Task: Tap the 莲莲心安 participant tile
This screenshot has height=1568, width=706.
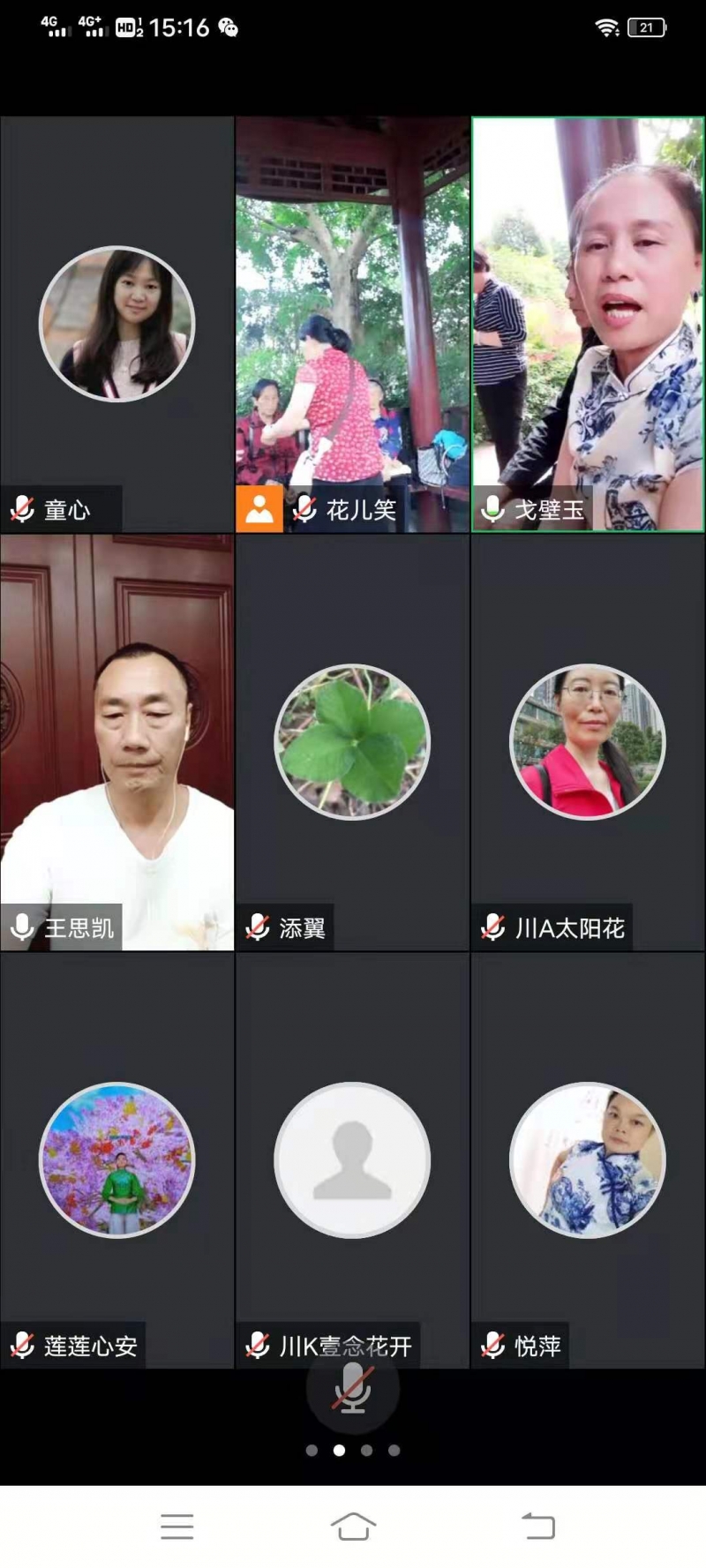Action: 116,1159
